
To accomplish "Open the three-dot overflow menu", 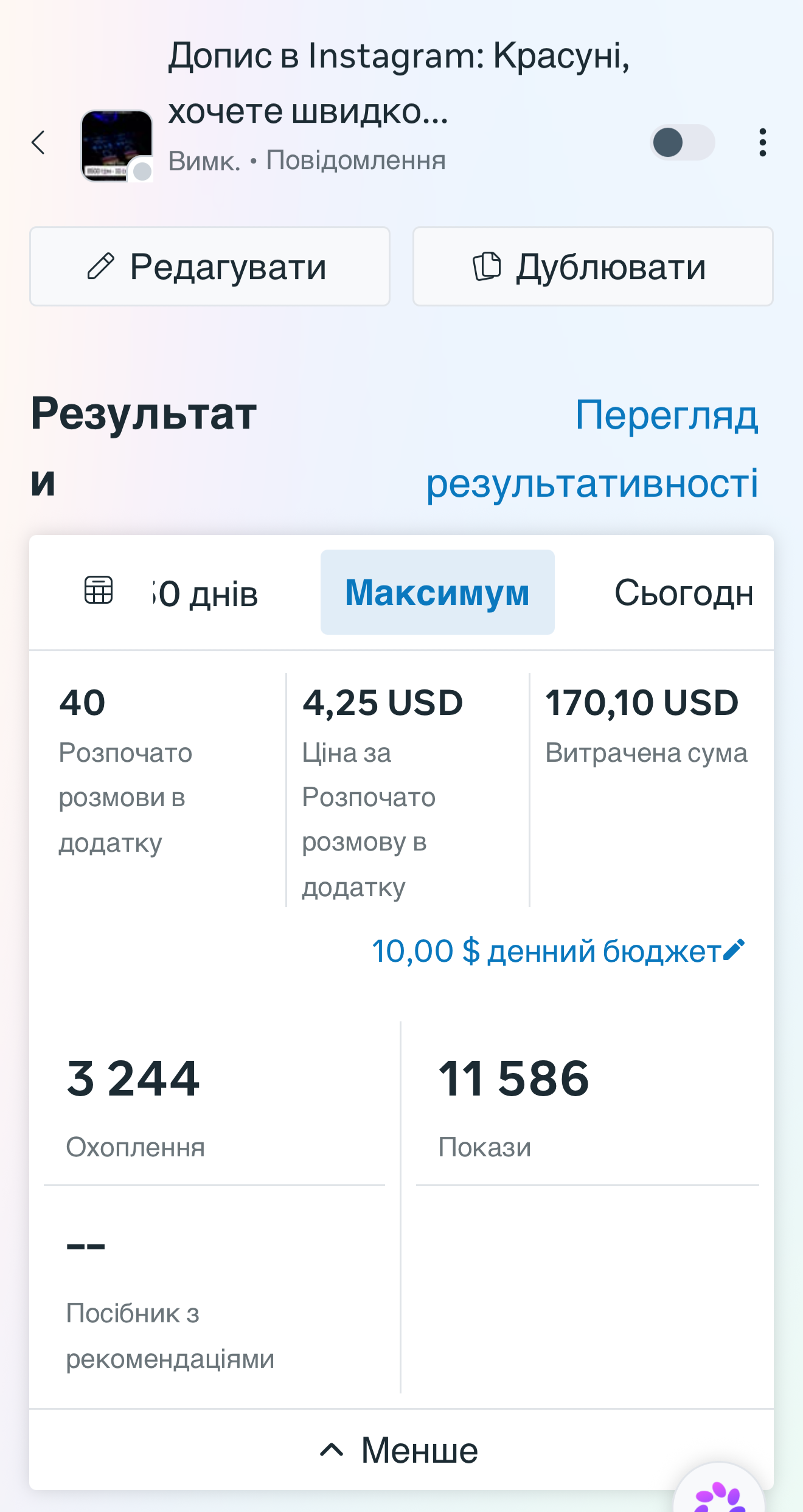I will [762, 142].
